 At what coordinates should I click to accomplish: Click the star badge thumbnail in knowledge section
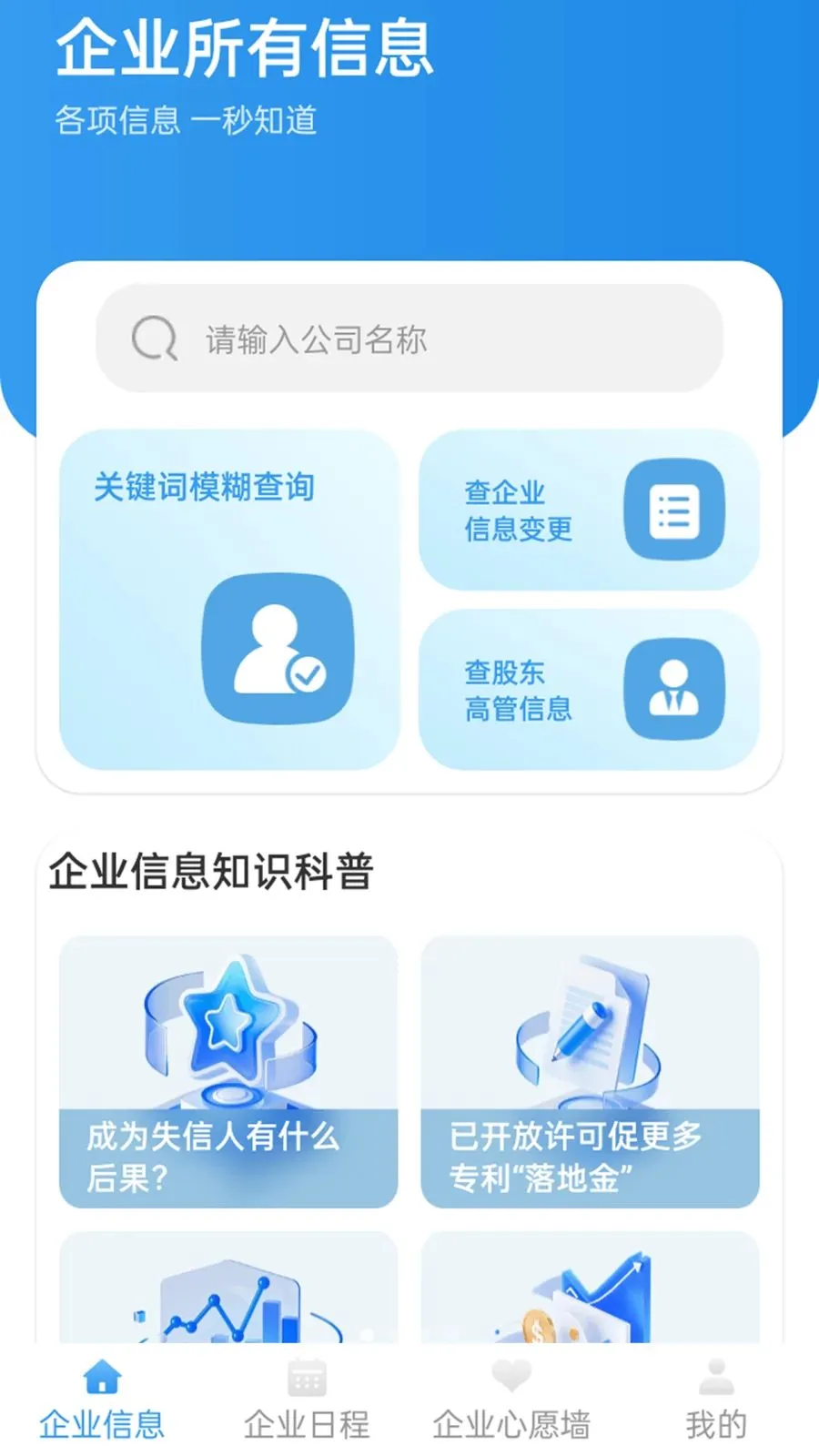click(x=227, y=1028)
